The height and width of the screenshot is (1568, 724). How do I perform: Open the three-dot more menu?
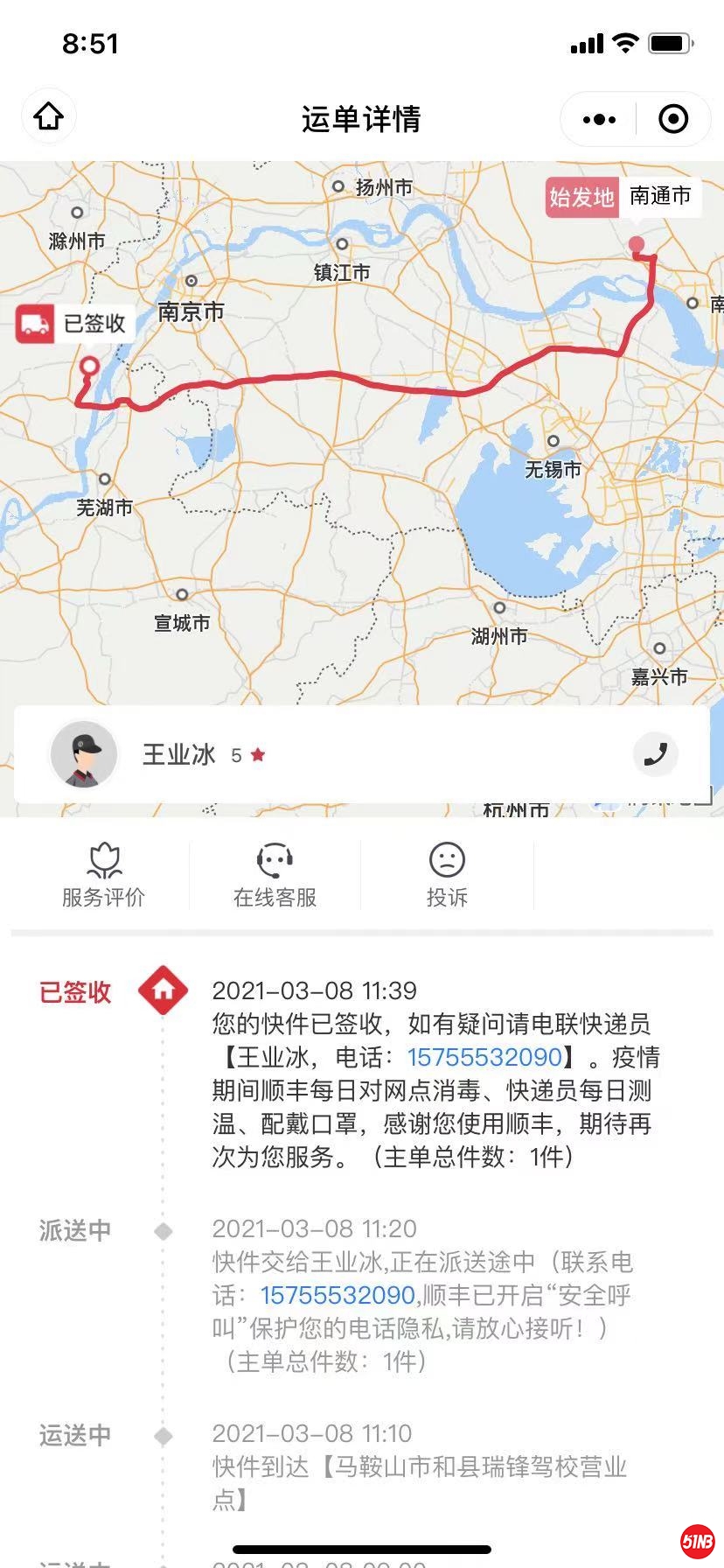(599, 119)
